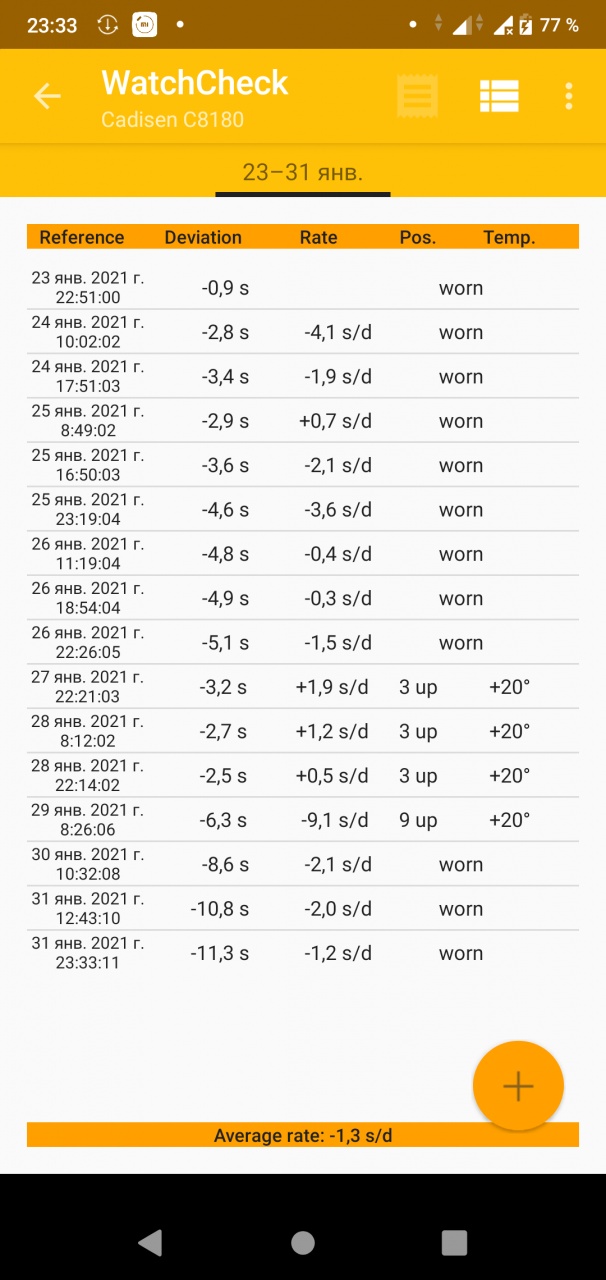Open recent apps from navigation bar
Screen dimensions: 606x1280
point(454,1242)
